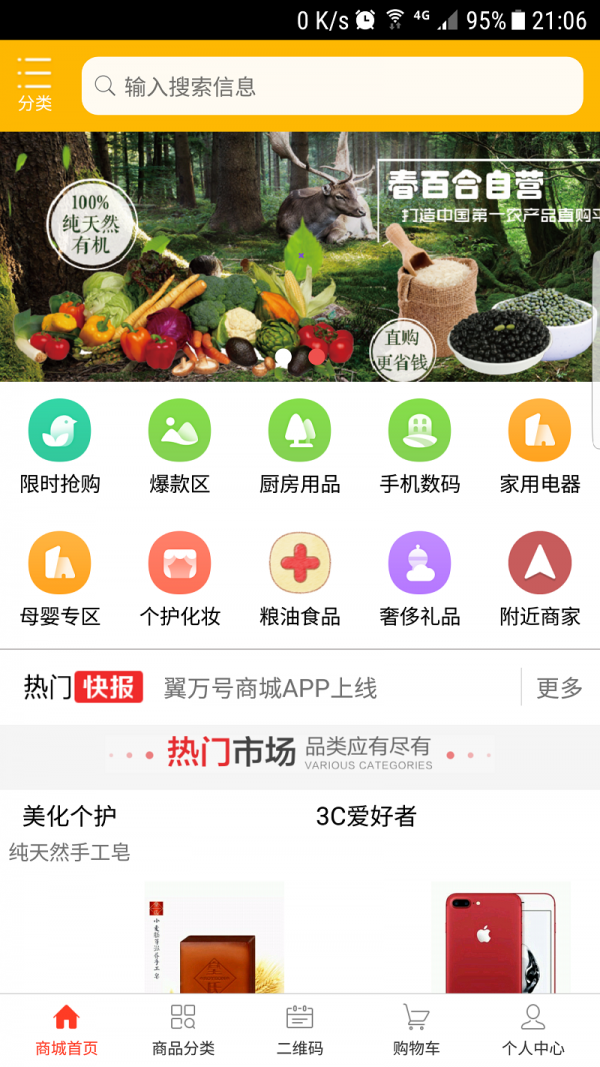This screenshot has width=600, height=1067.
Task: Open 母婴专区 category
Action: pos(60,579)
